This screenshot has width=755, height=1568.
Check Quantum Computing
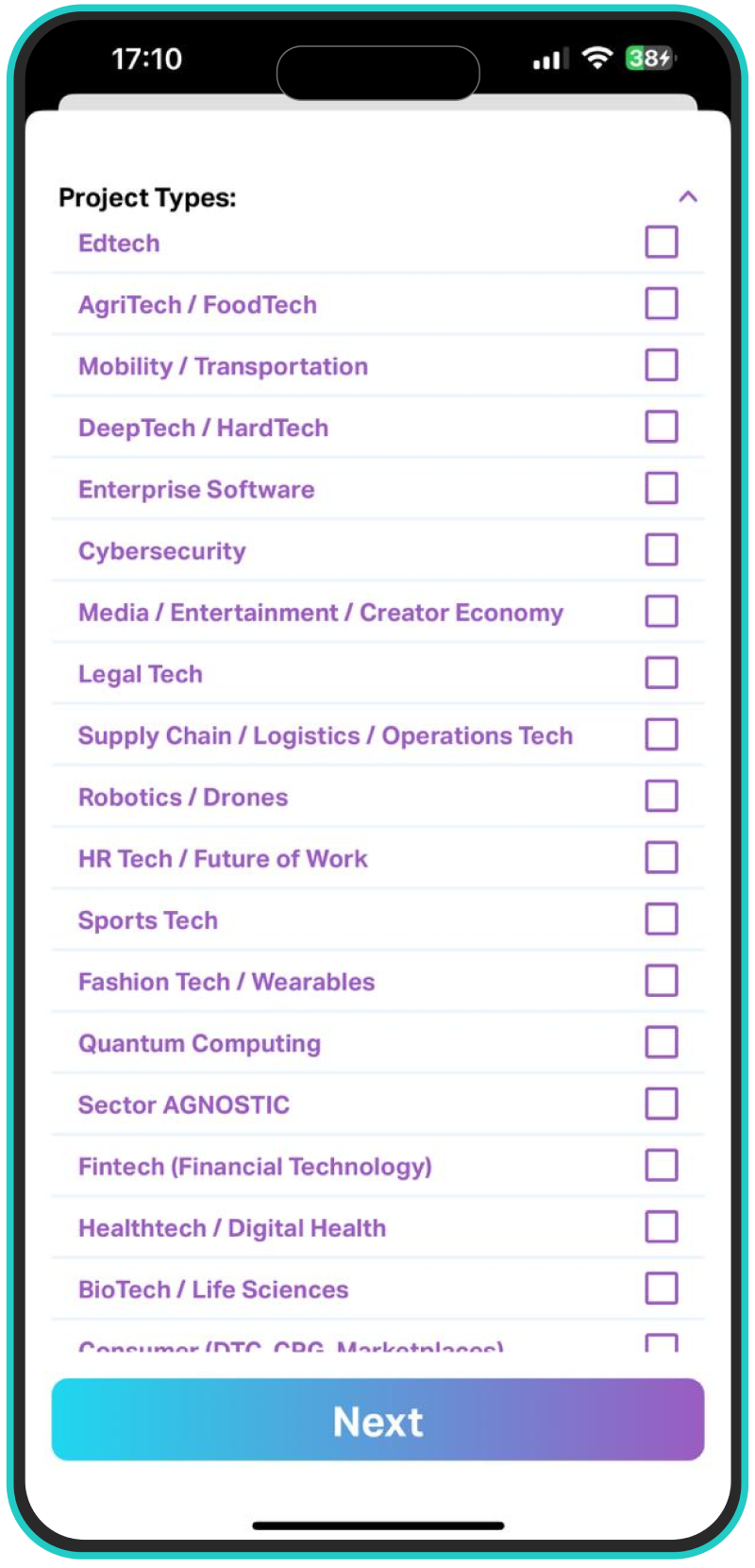point(661,1042)
